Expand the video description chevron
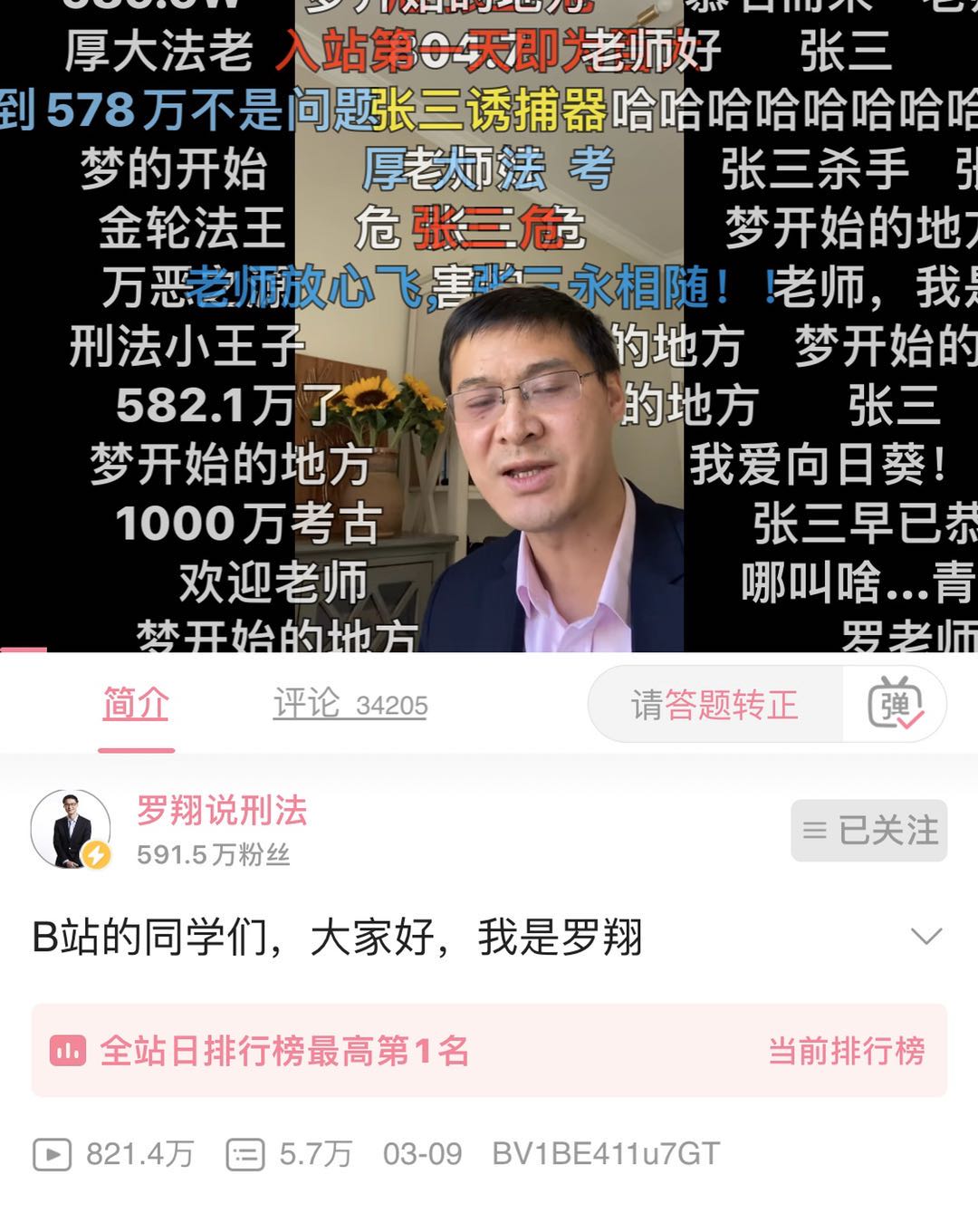978x1232 pixels. (925, 937)
